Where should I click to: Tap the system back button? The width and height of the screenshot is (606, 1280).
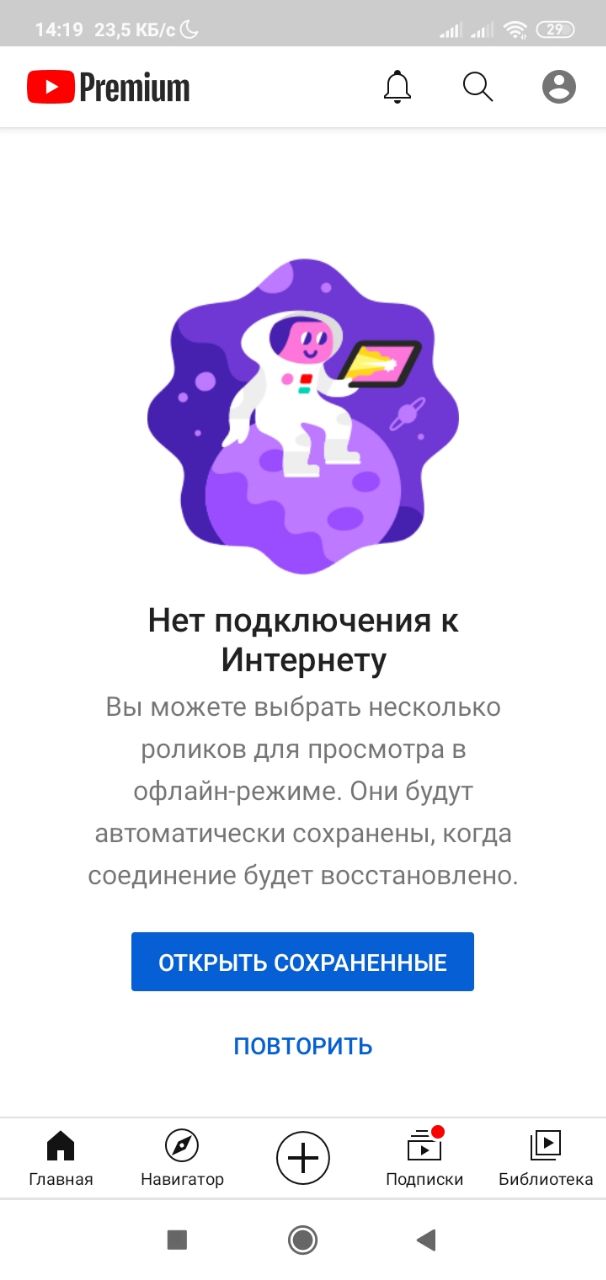[426, 1241]
